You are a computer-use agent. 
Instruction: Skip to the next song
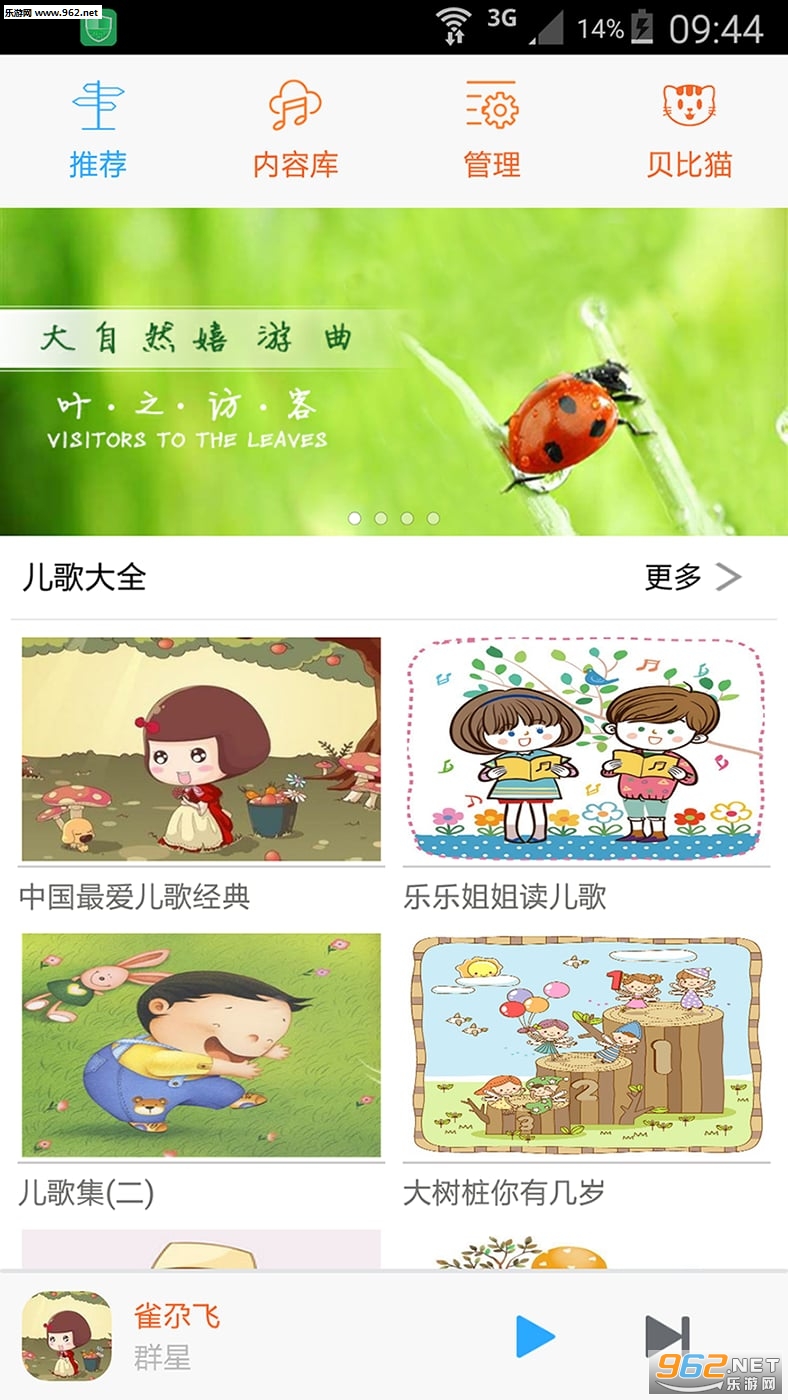[x=667, y=1336]
